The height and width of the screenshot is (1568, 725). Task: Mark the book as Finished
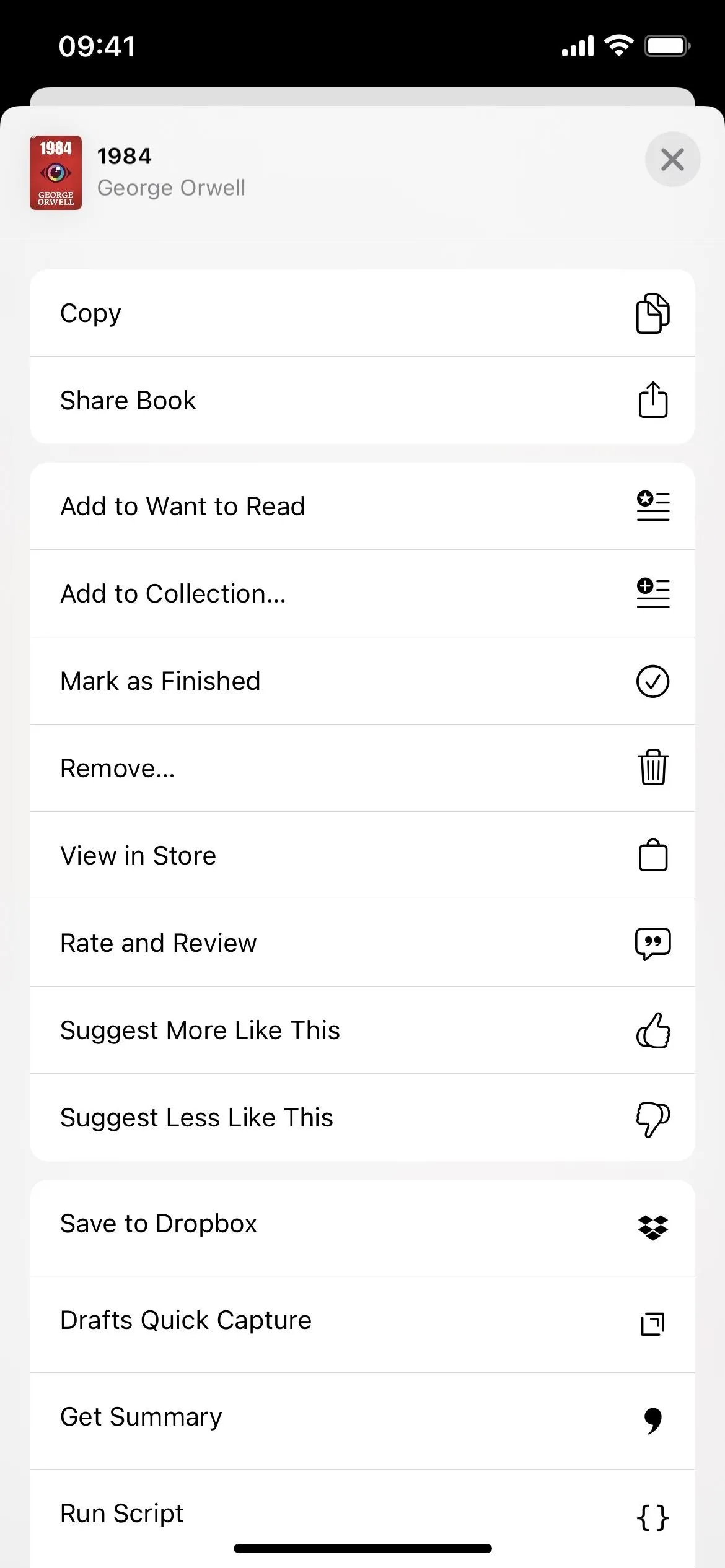tap(362, 681)
